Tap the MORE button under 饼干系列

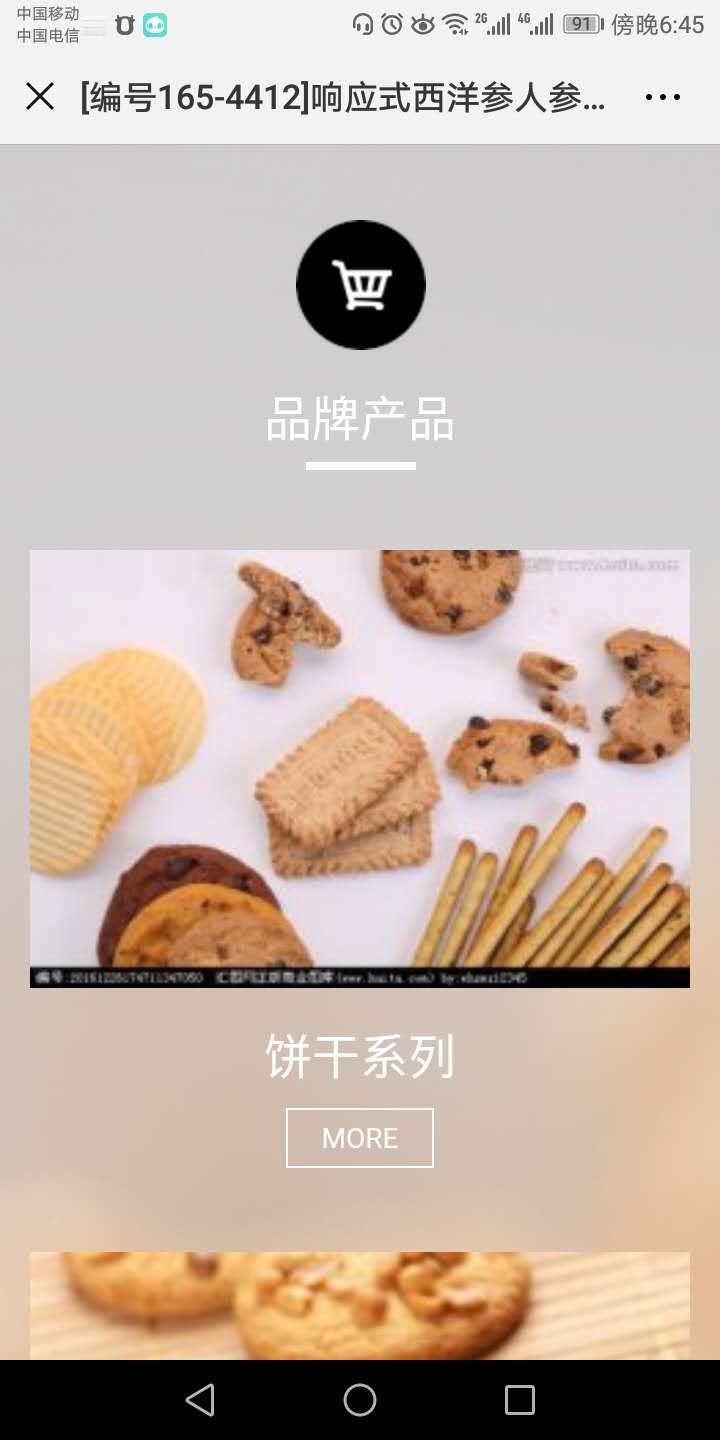360,1138
